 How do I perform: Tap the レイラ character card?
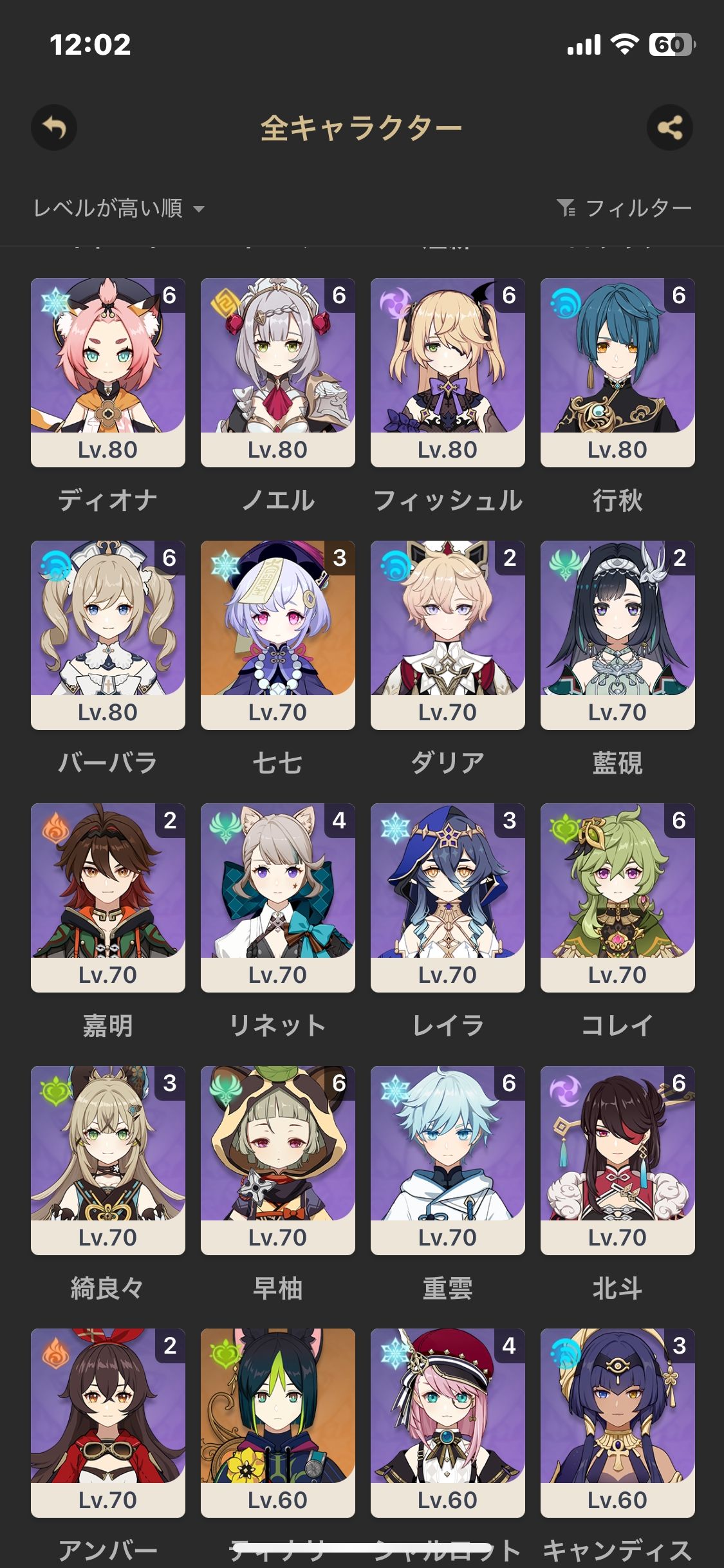[448, 897]
